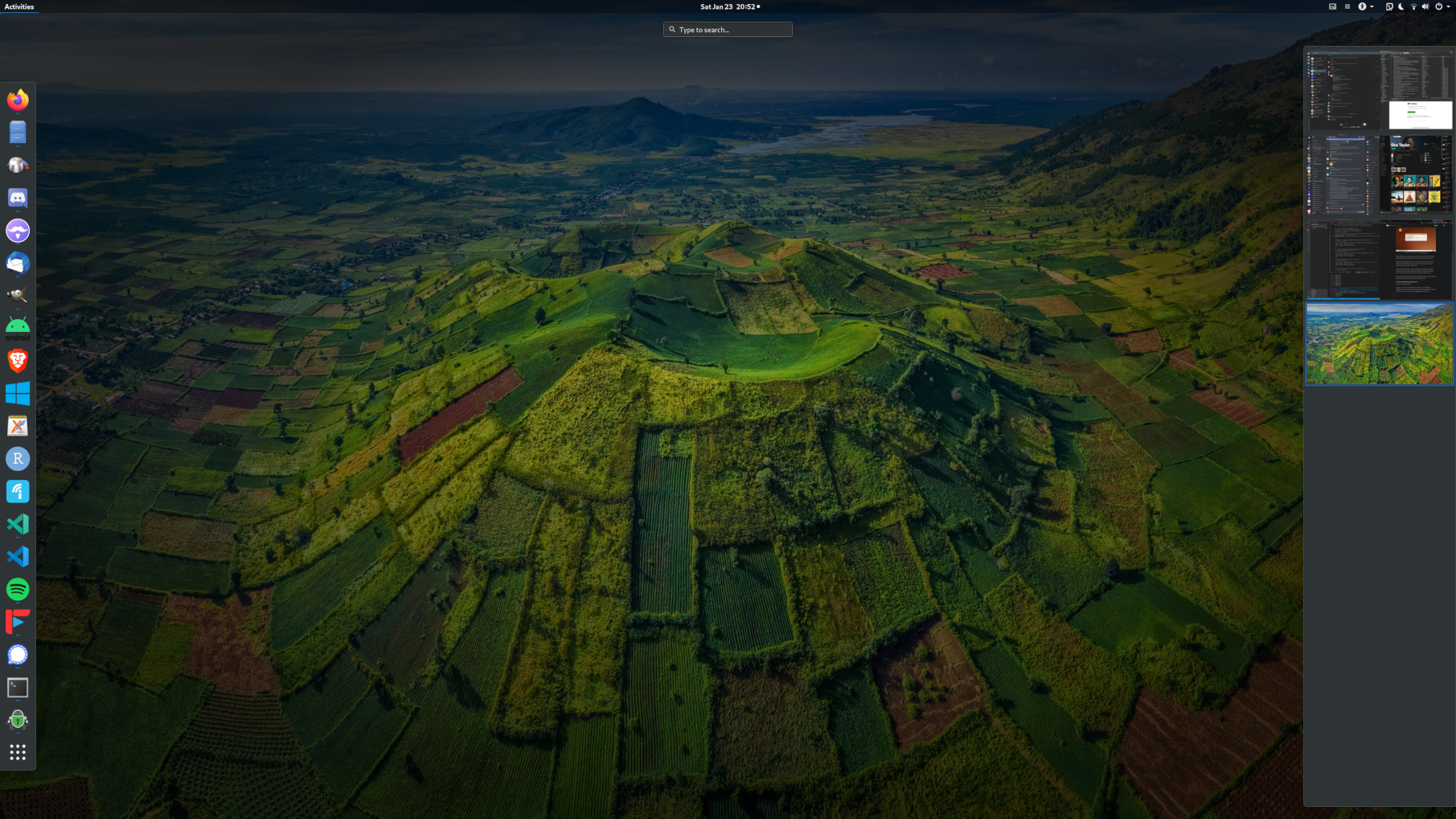Open the Files manager from the dock
Viewport: 1456px width, 819px height.
coord(18,133)
